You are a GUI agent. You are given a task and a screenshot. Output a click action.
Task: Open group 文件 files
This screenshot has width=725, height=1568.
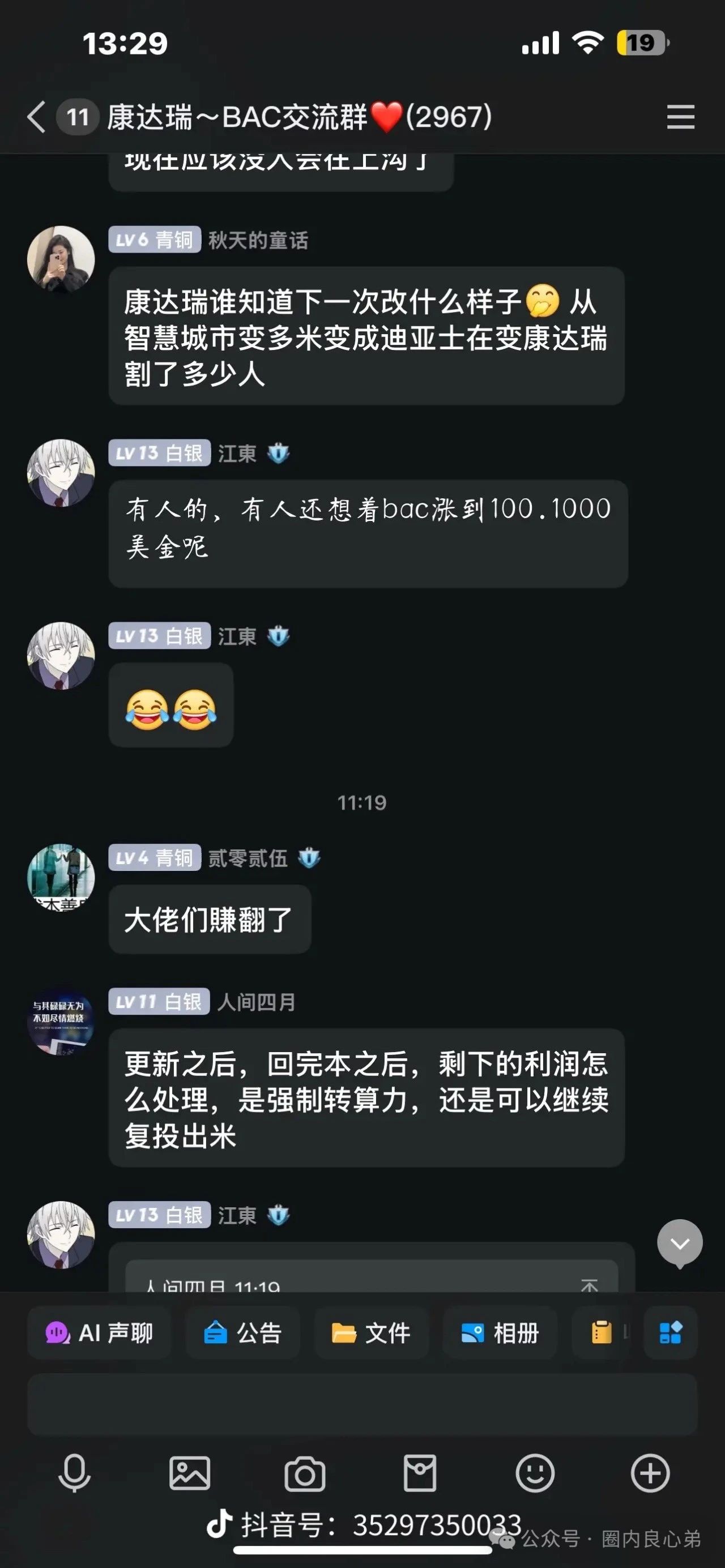[372, 1333]
